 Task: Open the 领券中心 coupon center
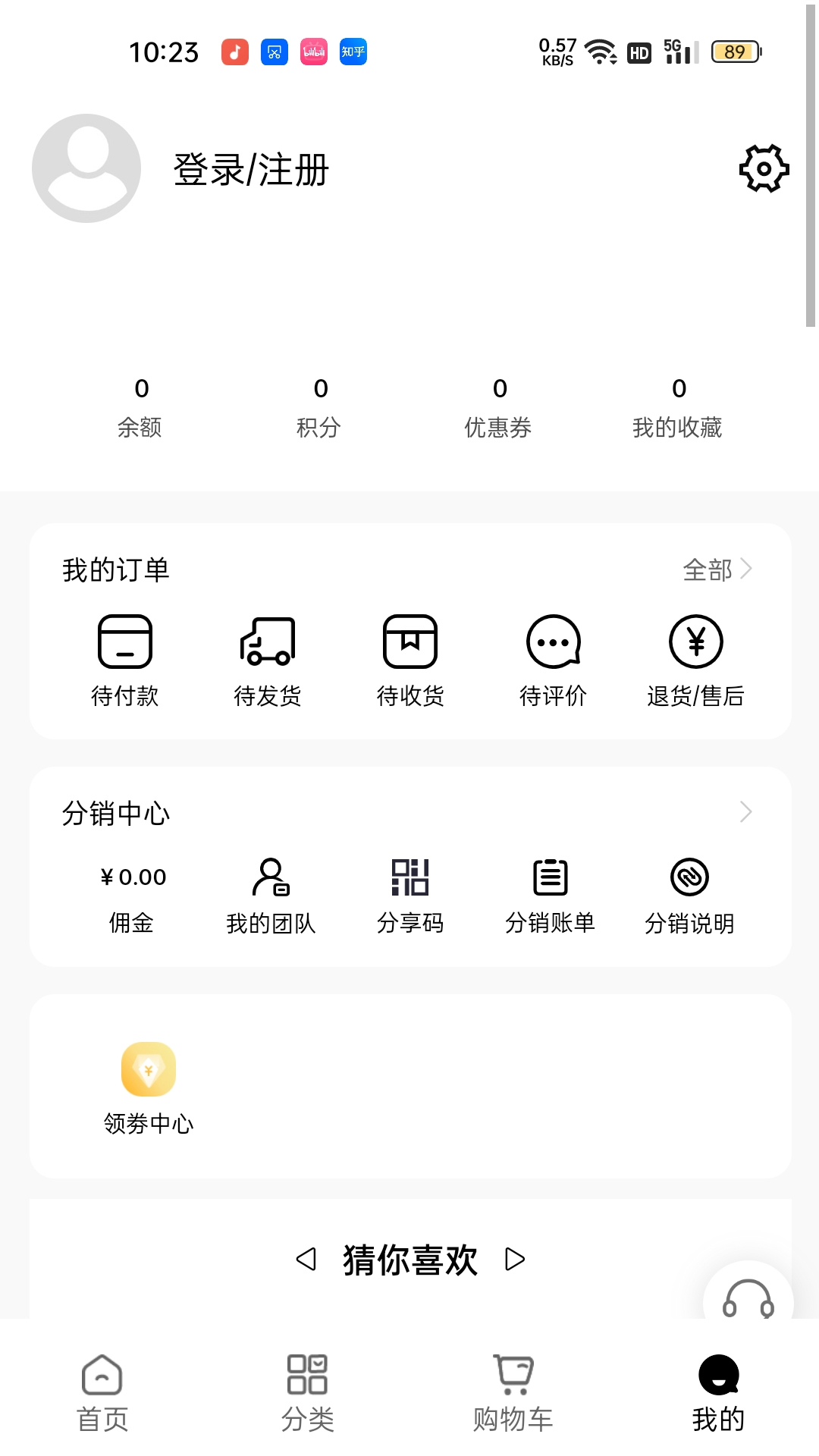tap(149, 1071)
